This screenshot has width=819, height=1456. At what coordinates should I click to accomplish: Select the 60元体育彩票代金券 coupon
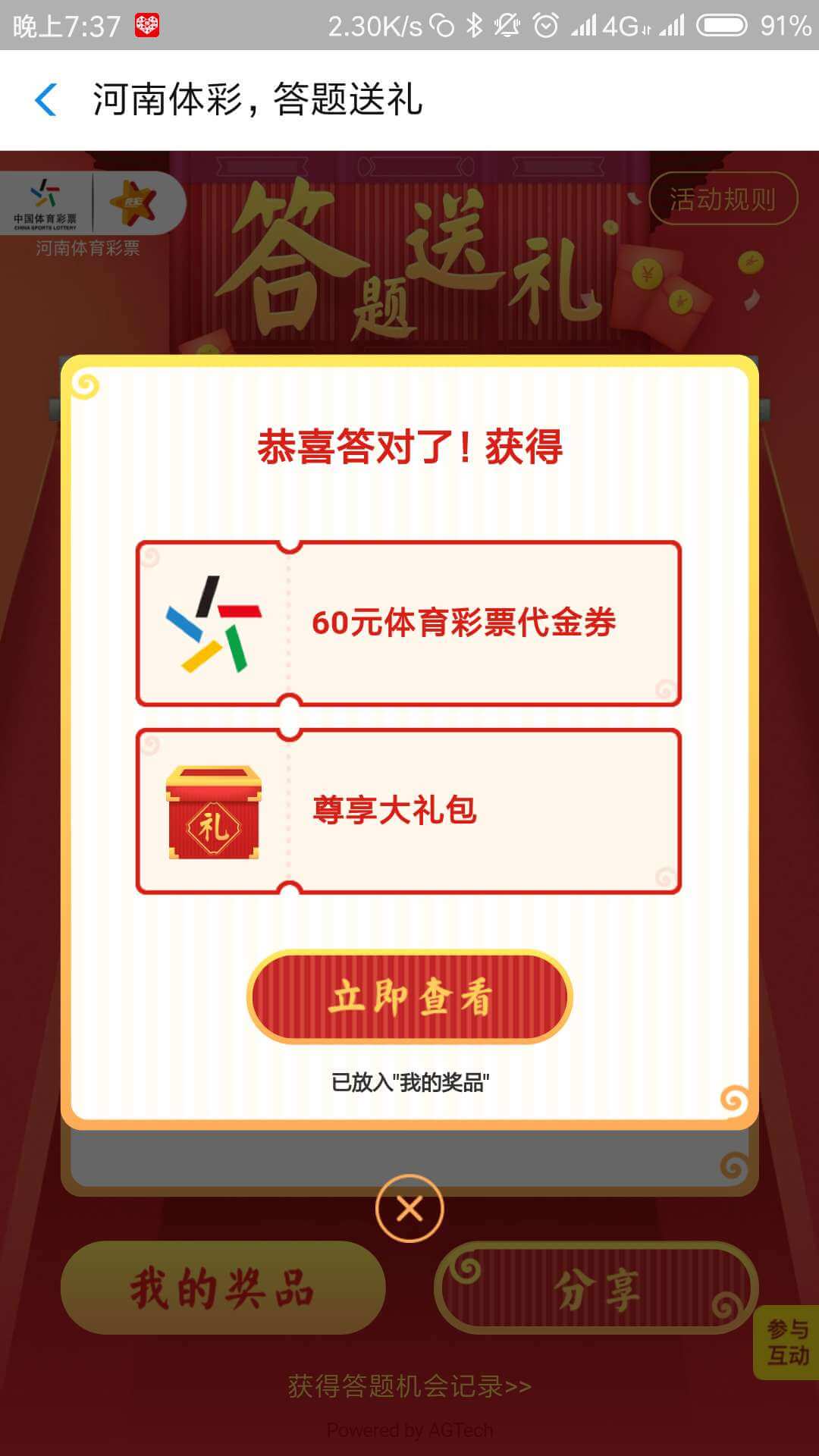click(x=409, y=623)
